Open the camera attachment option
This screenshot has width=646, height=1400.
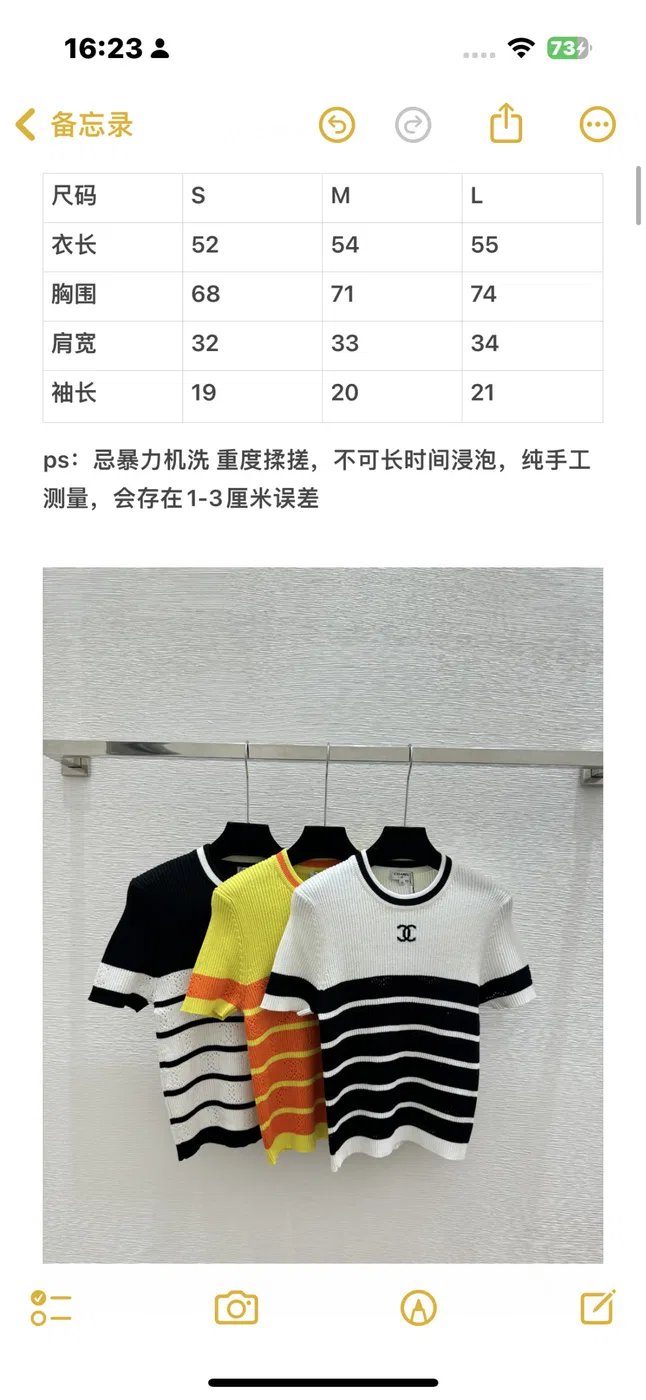coord(237,1308)
